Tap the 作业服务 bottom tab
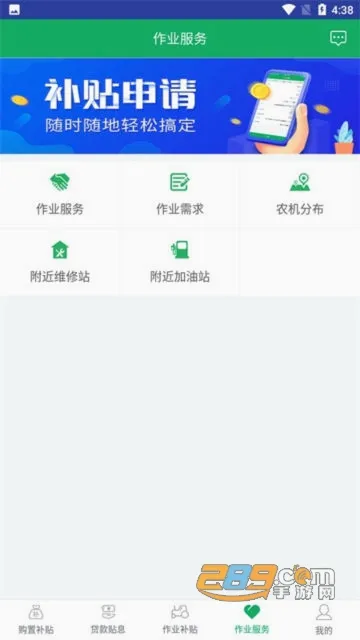 [x=252, y=620]
